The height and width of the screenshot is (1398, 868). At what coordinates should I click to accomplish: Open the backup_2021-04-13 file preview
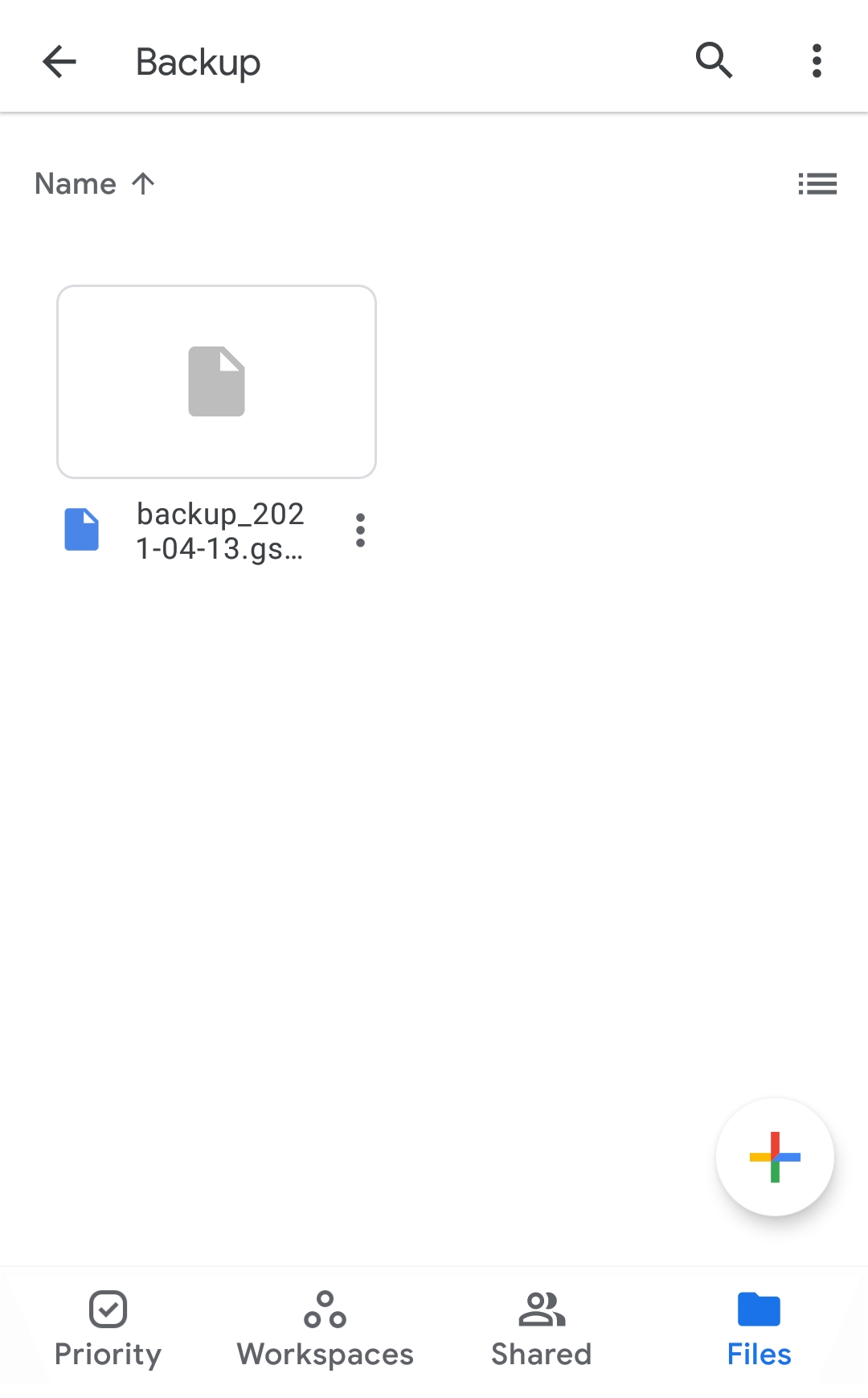(x=216, y=382)
